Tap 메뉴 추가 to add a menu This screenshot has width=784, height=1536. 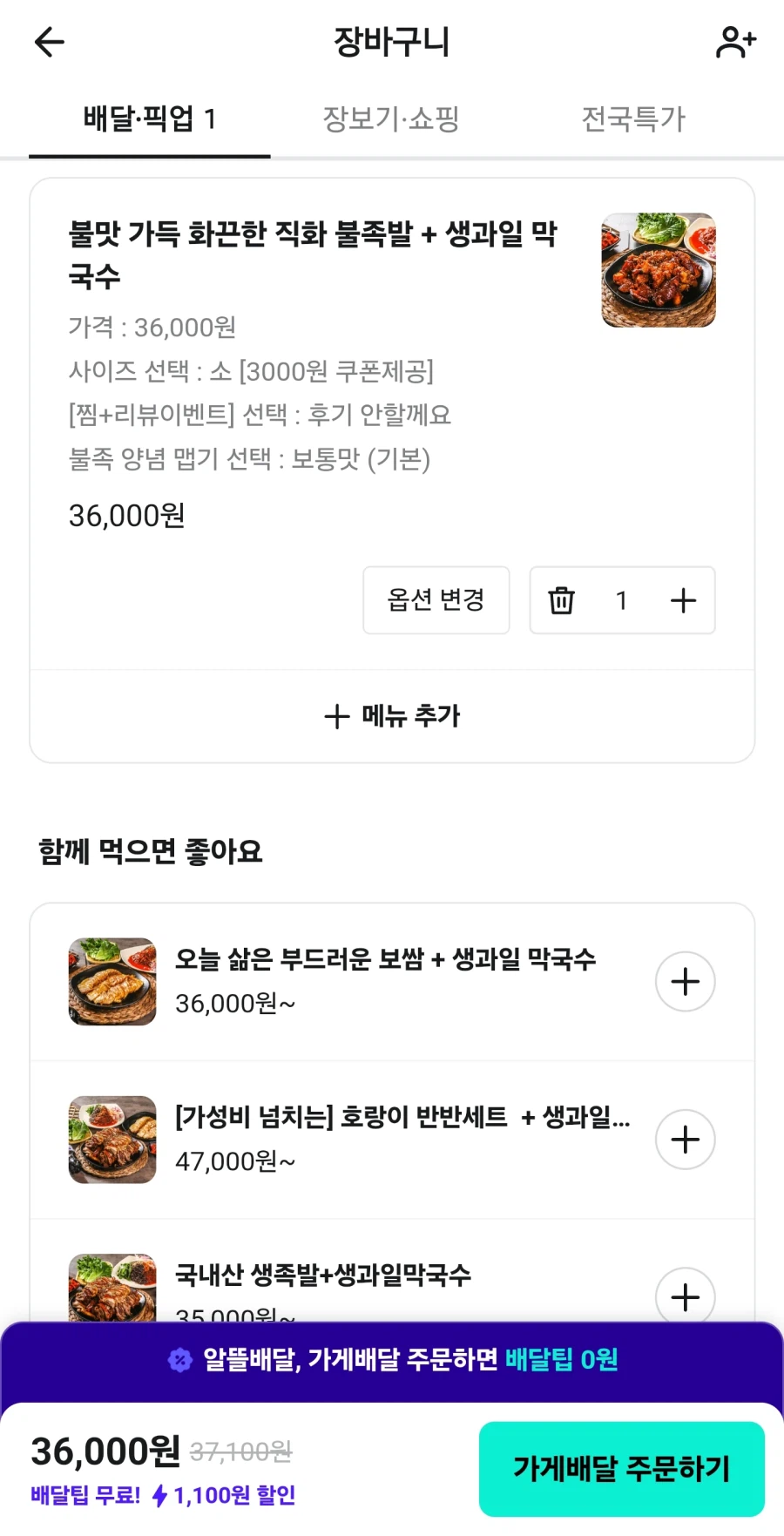pos(392,715)
